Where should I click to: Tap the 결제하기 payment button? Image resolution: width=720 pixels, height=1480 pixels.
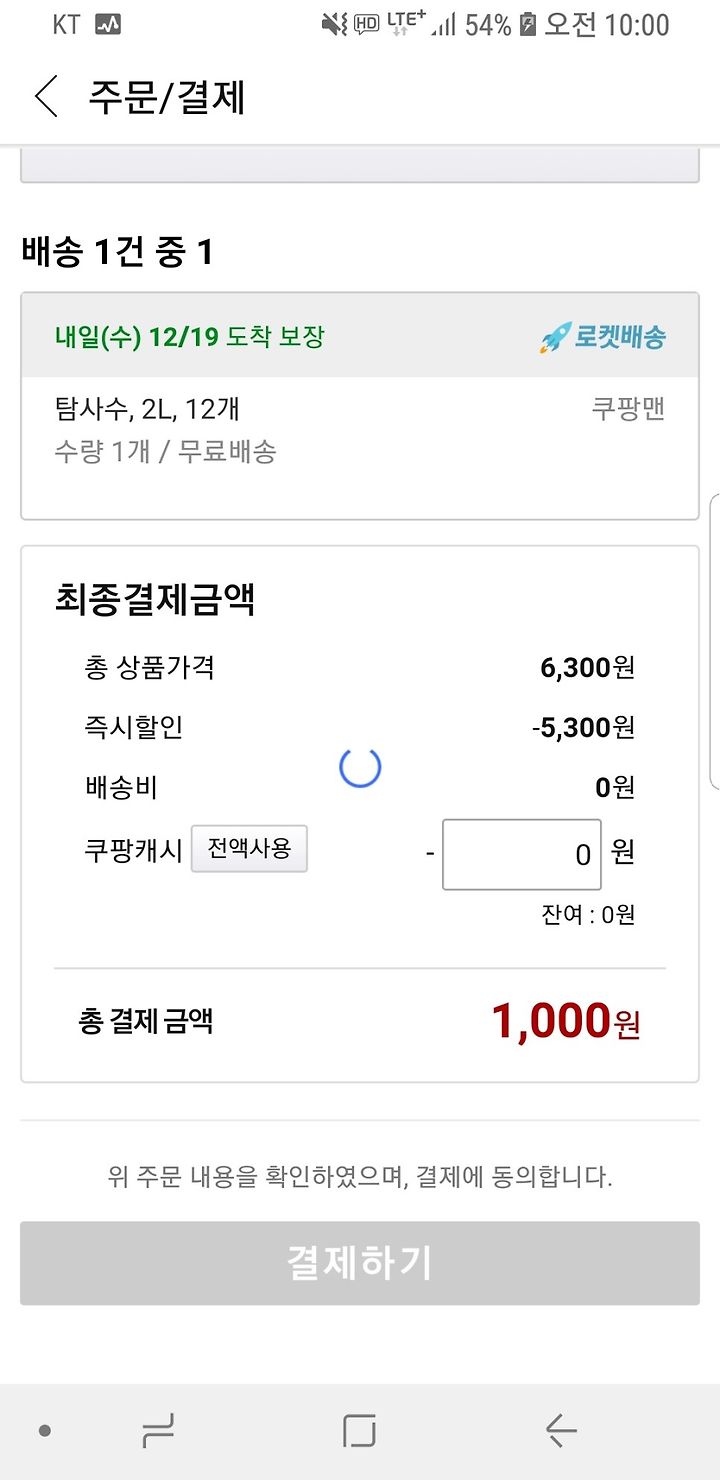coord(360,1263)
